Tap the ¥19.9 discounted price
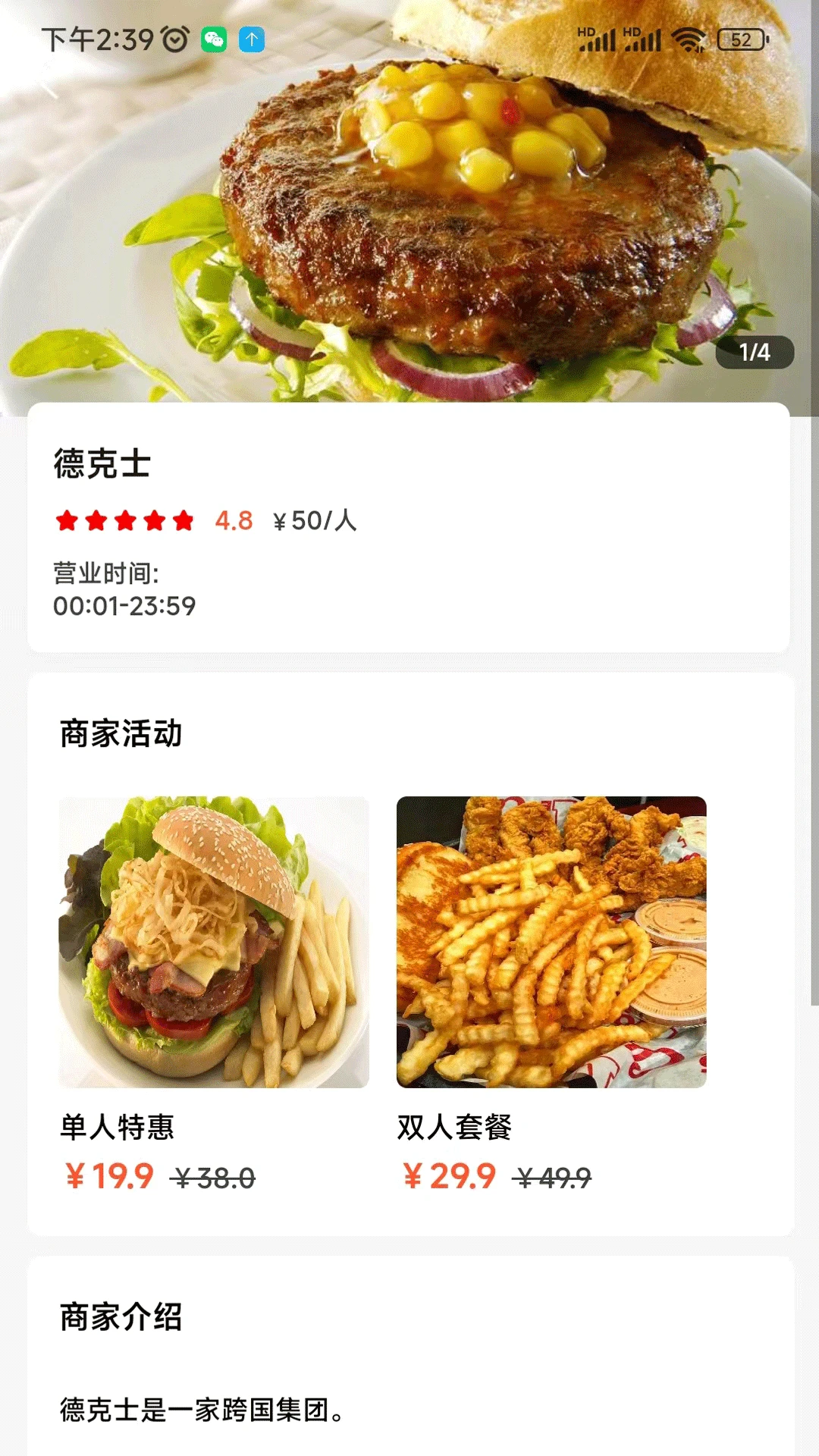Viewport: 819px width, 1456px height. point(110,1175)
